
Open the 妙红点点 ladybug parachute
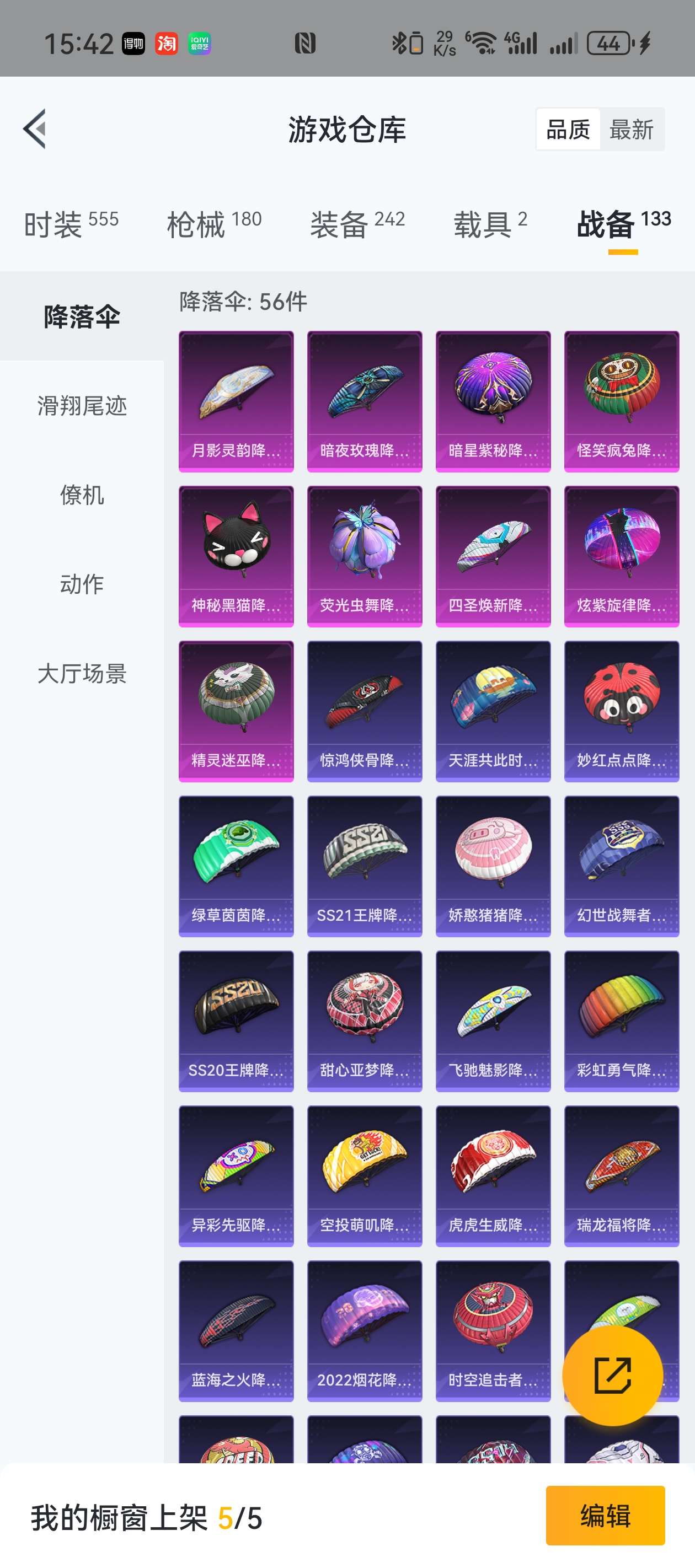coord(622,711)
